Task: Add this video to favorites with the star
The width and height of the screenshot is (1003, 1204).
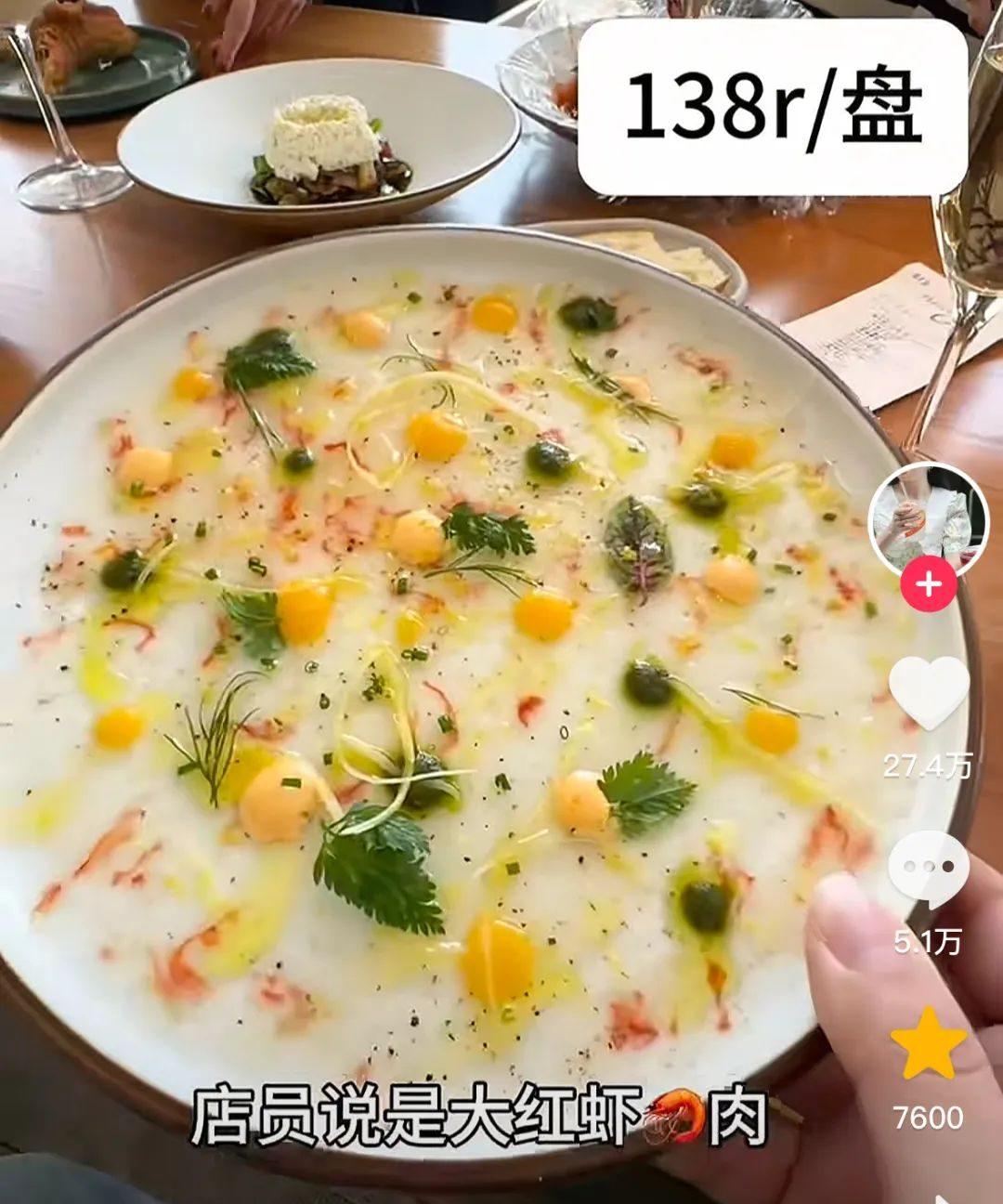Action: point(929,1044)
